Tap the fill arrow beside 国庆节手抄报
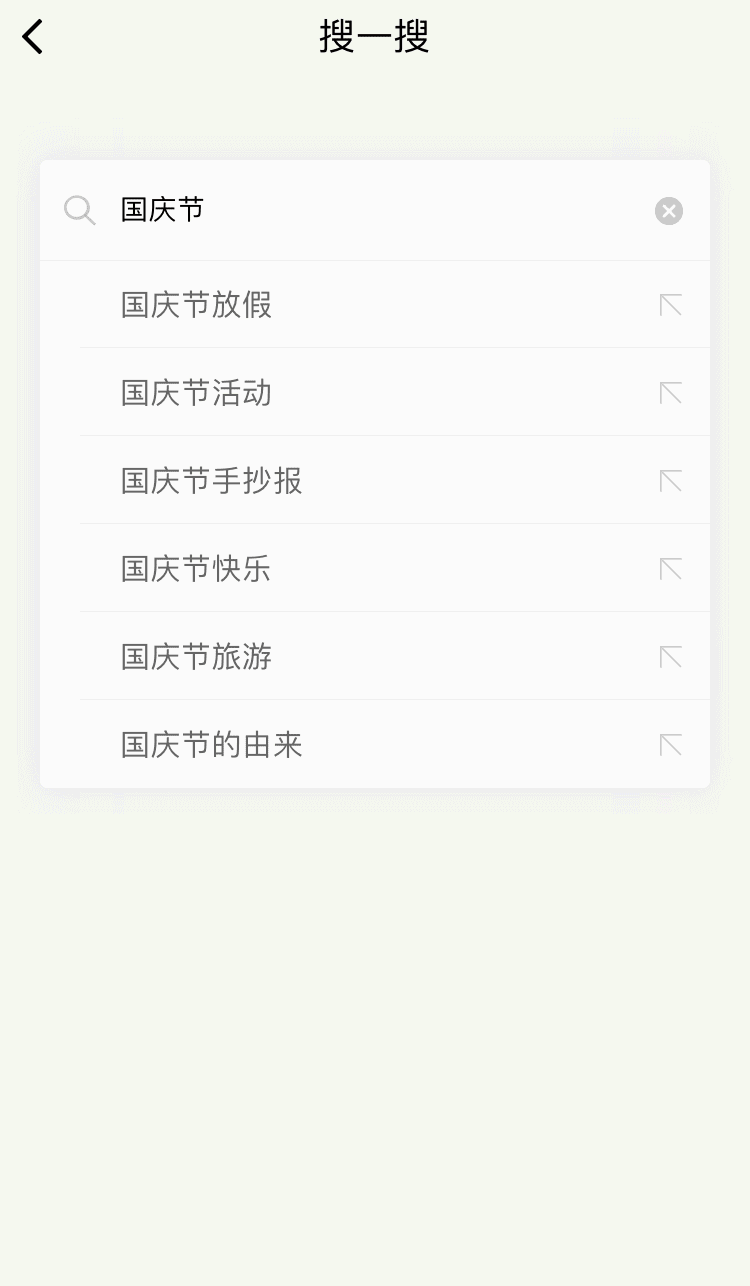This screenshot has width=750, height=1286. (670, 480)
